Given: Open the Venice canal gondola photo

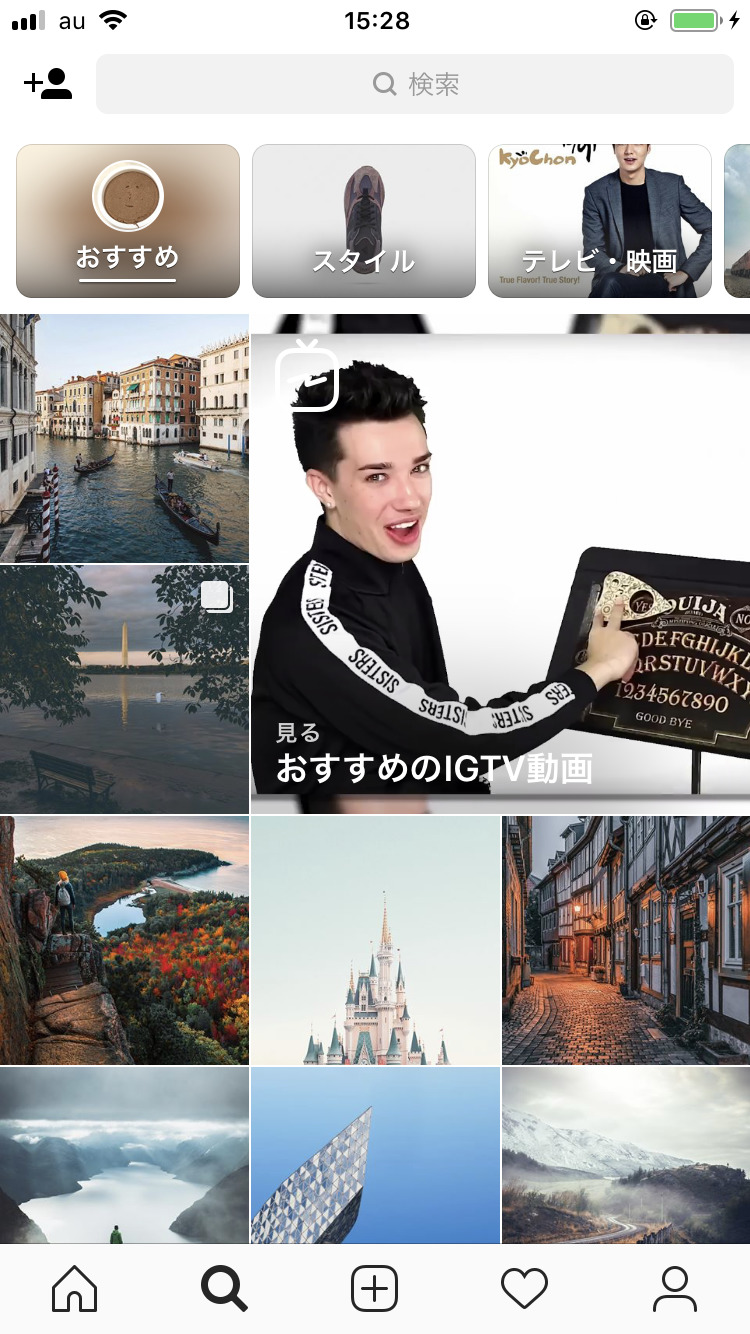Looking at the screenshot, I should pyautogui.click(x=124, y=438).
